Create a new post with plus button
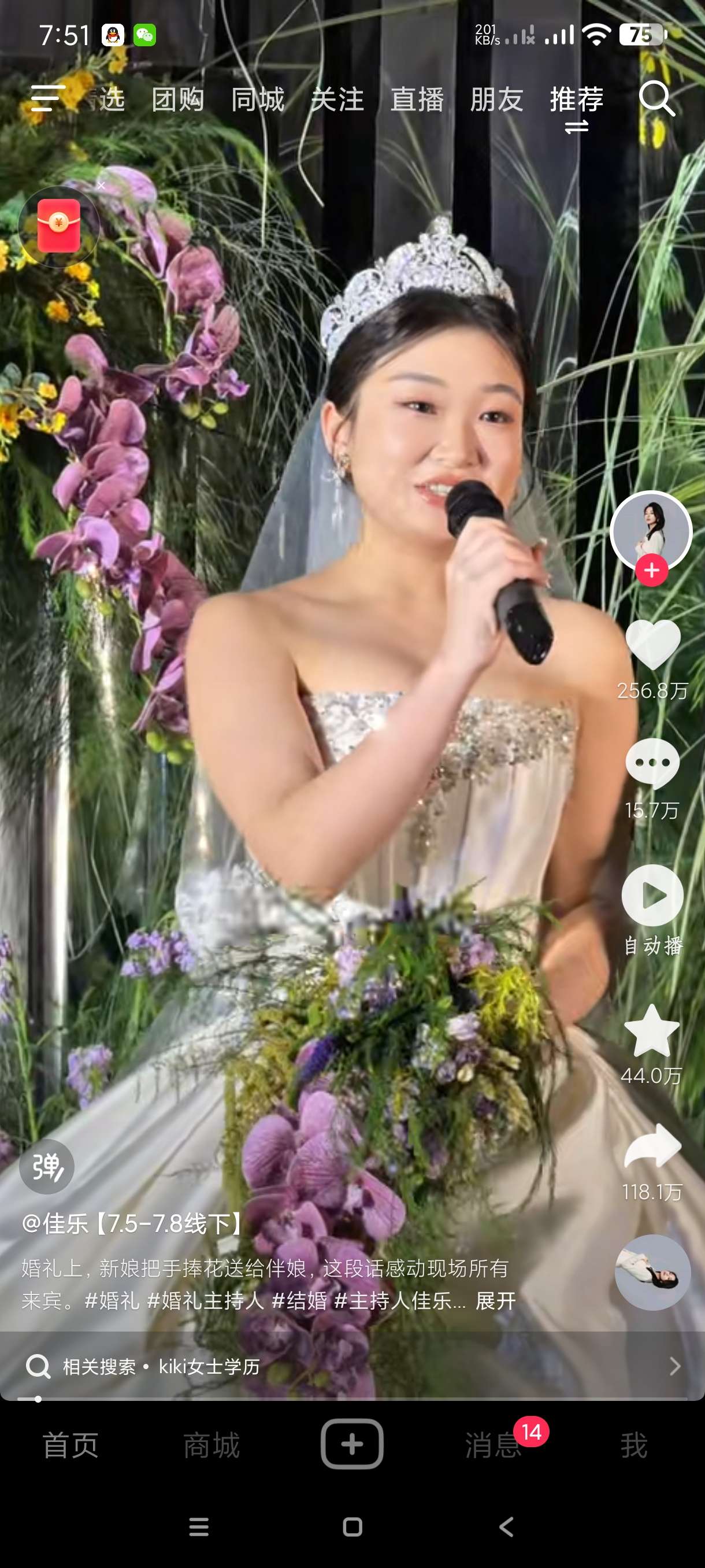This screenshot has width=705, height=1568. tap(352, 1444)
